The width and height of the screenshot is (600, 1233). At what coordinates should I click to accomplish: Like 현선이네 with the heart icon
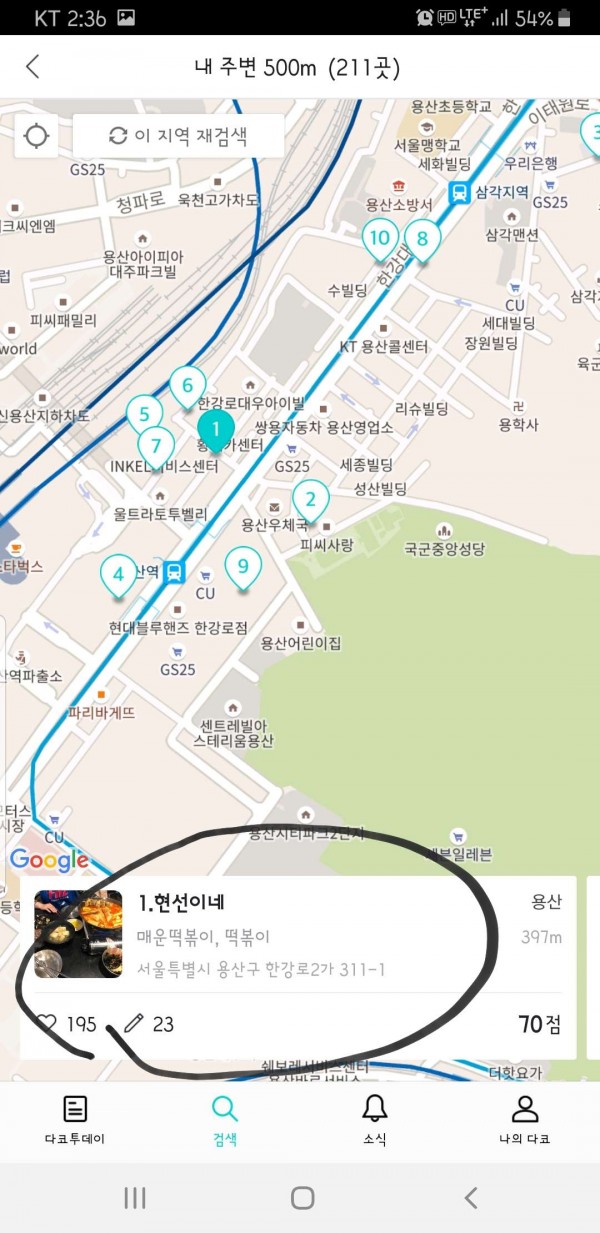coord(46,1024)
